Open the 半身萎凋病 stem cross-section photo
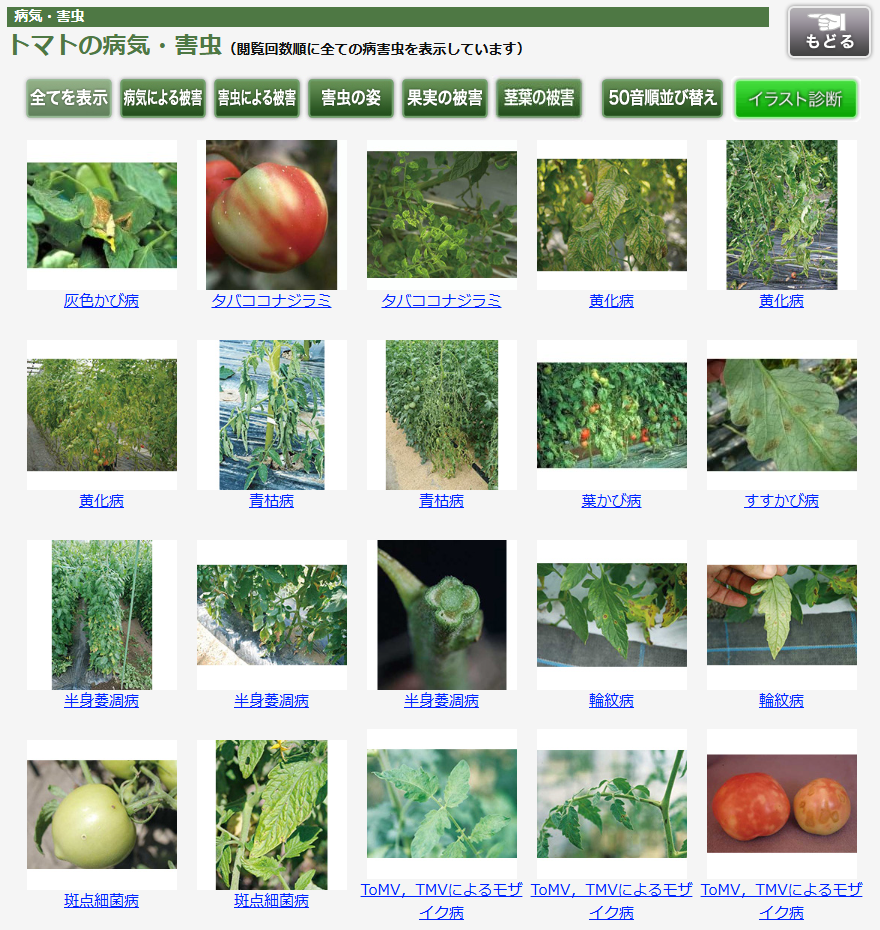This screenshot has width=880, height=930. coord(441,615)
